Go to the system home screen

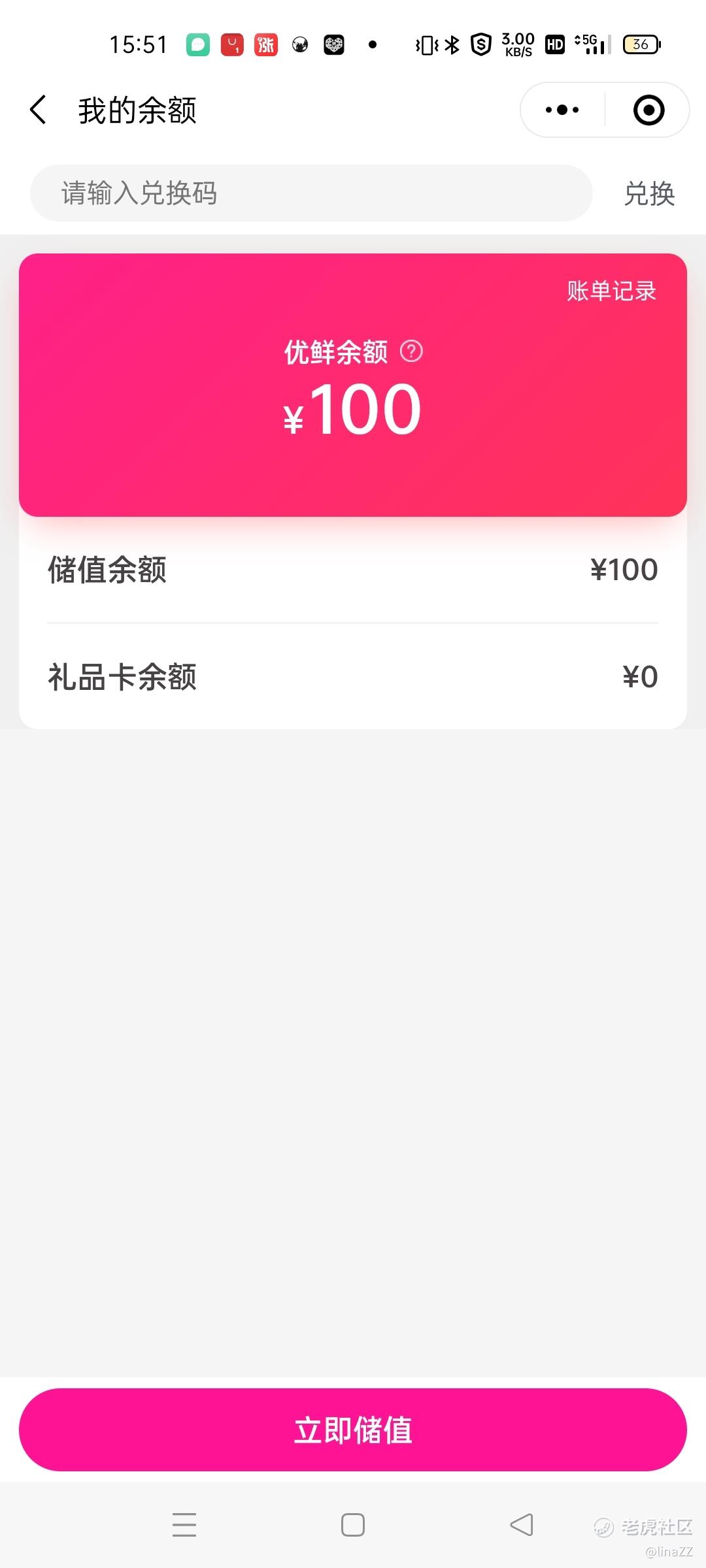(353, 1525)
